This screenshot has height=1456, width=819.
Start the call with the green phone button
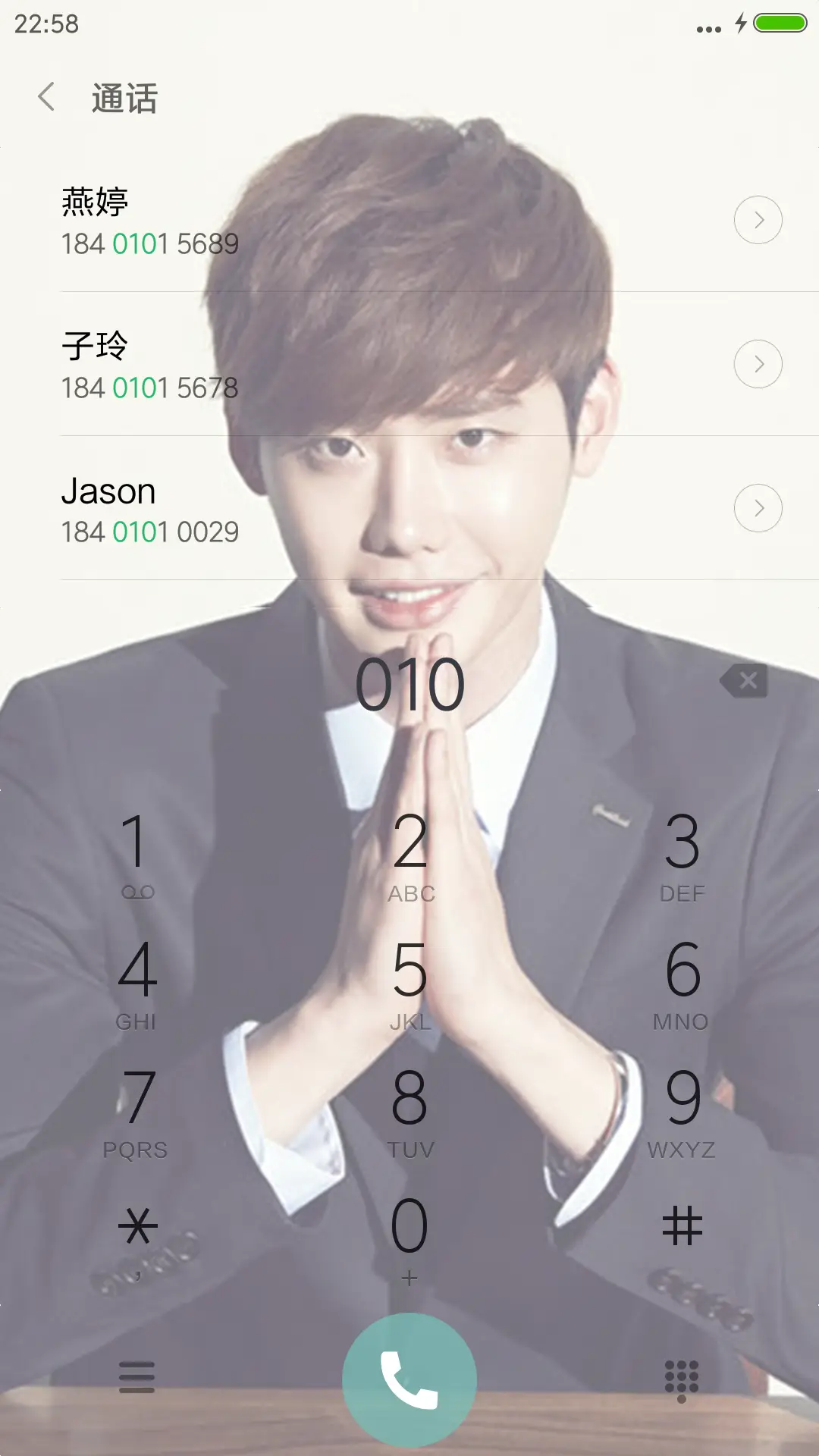click(x=409, y=1379)
